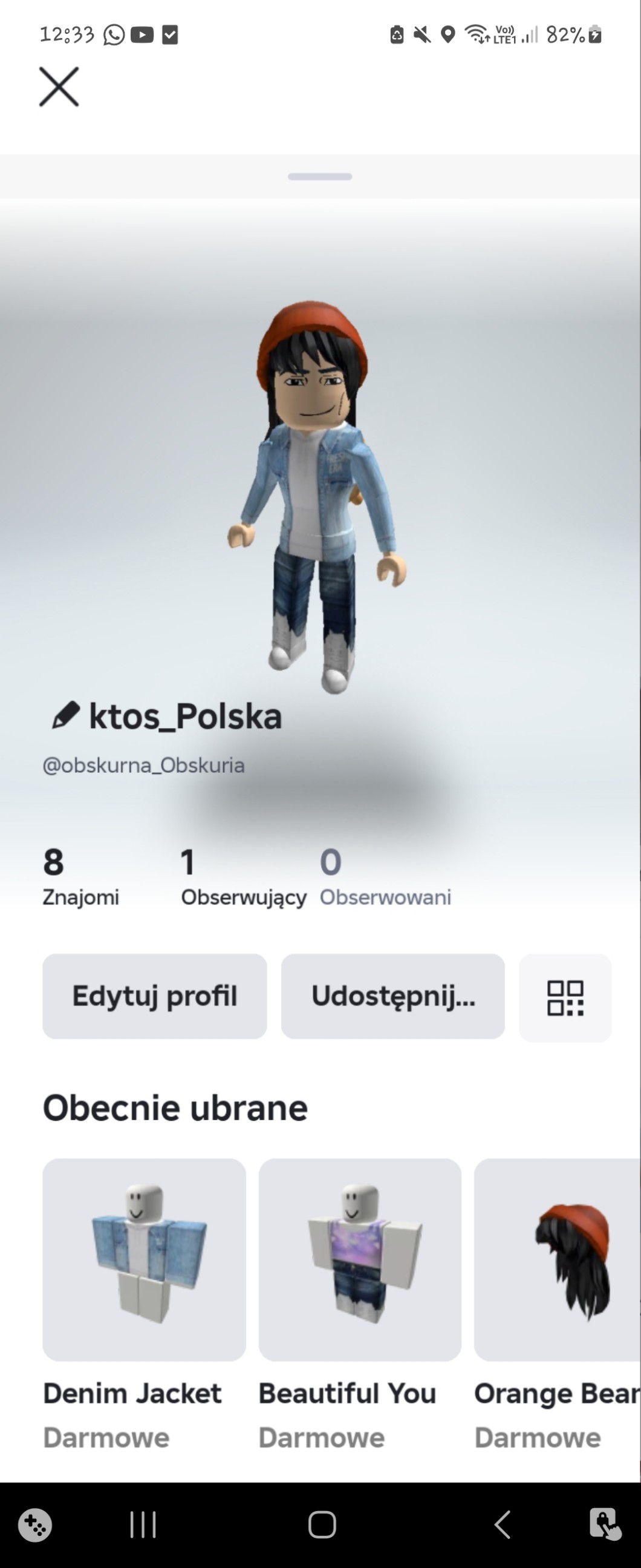
Task: Open the Znajomi friends list
Action: 80,877
